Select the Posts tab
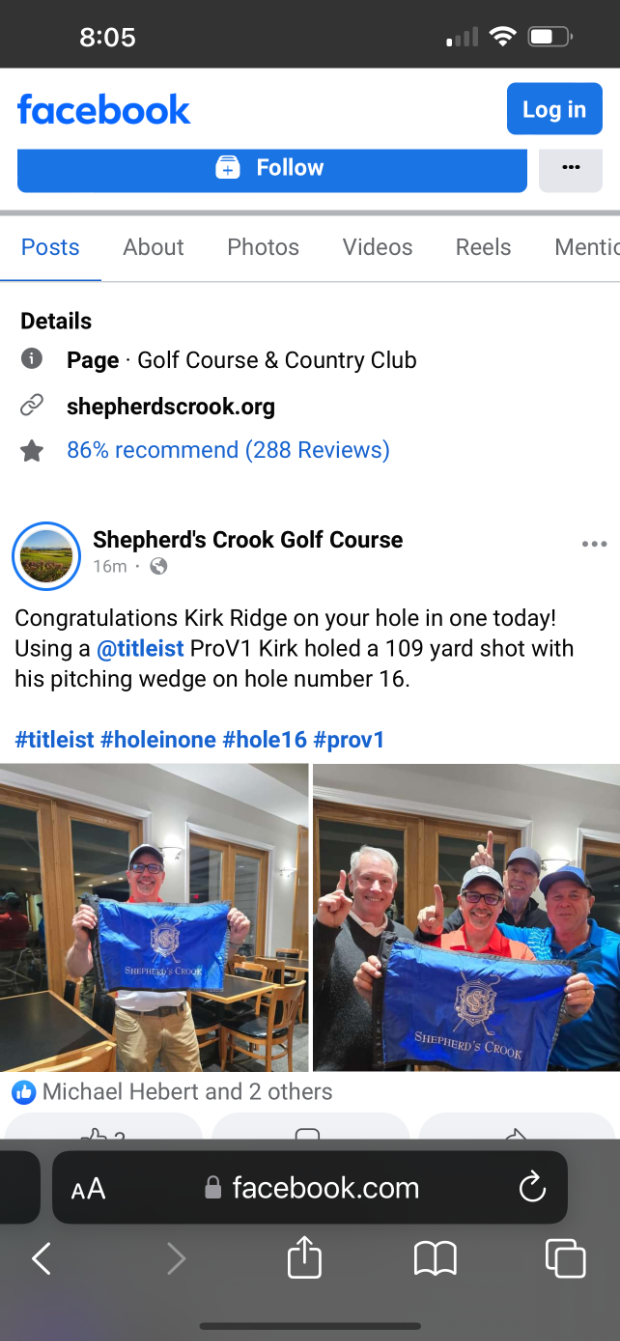The height and width of the screenshot is (1341, 620). click(50, 247)
